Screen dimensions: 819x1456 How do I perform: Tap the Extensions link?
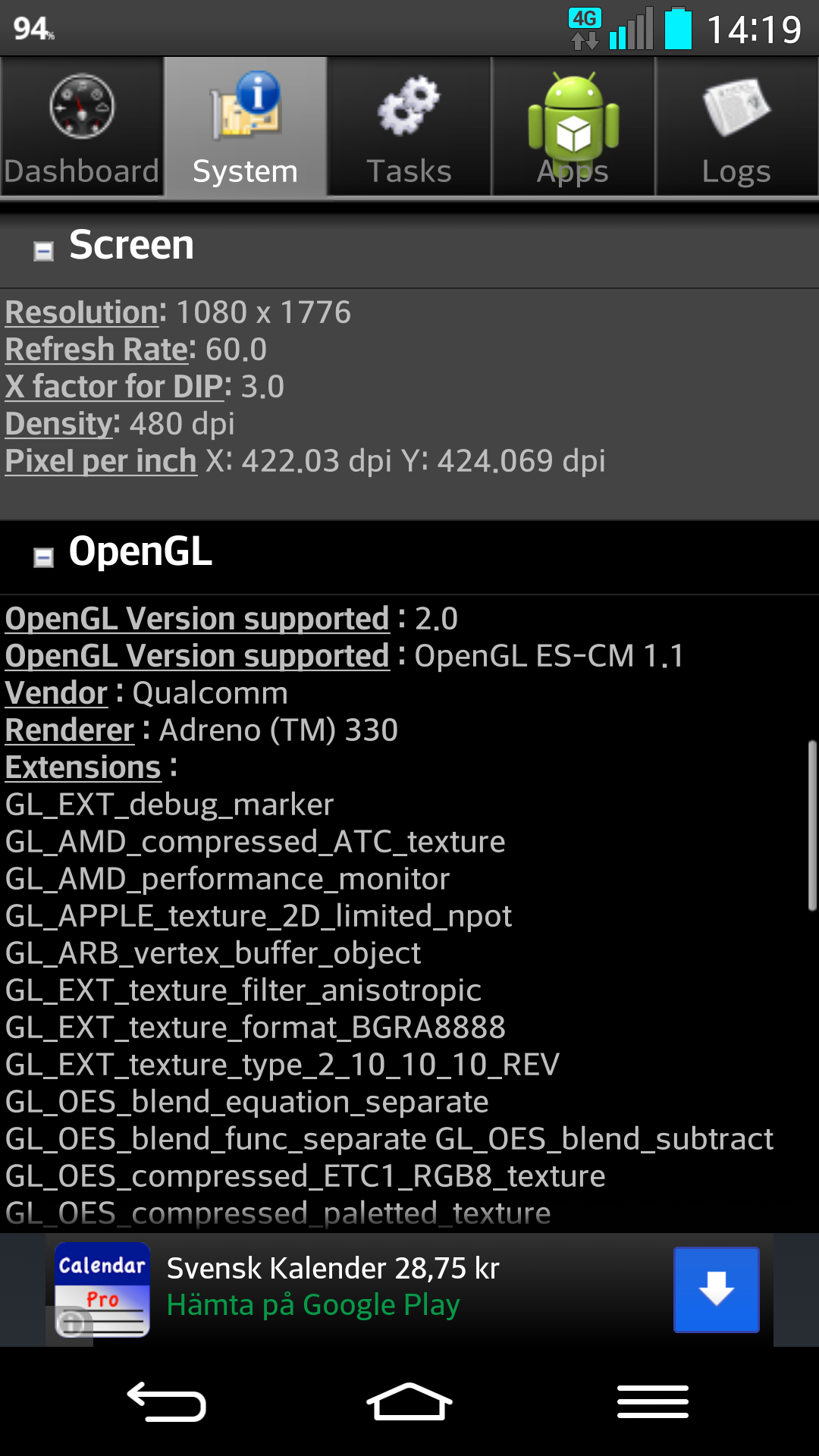83,767
